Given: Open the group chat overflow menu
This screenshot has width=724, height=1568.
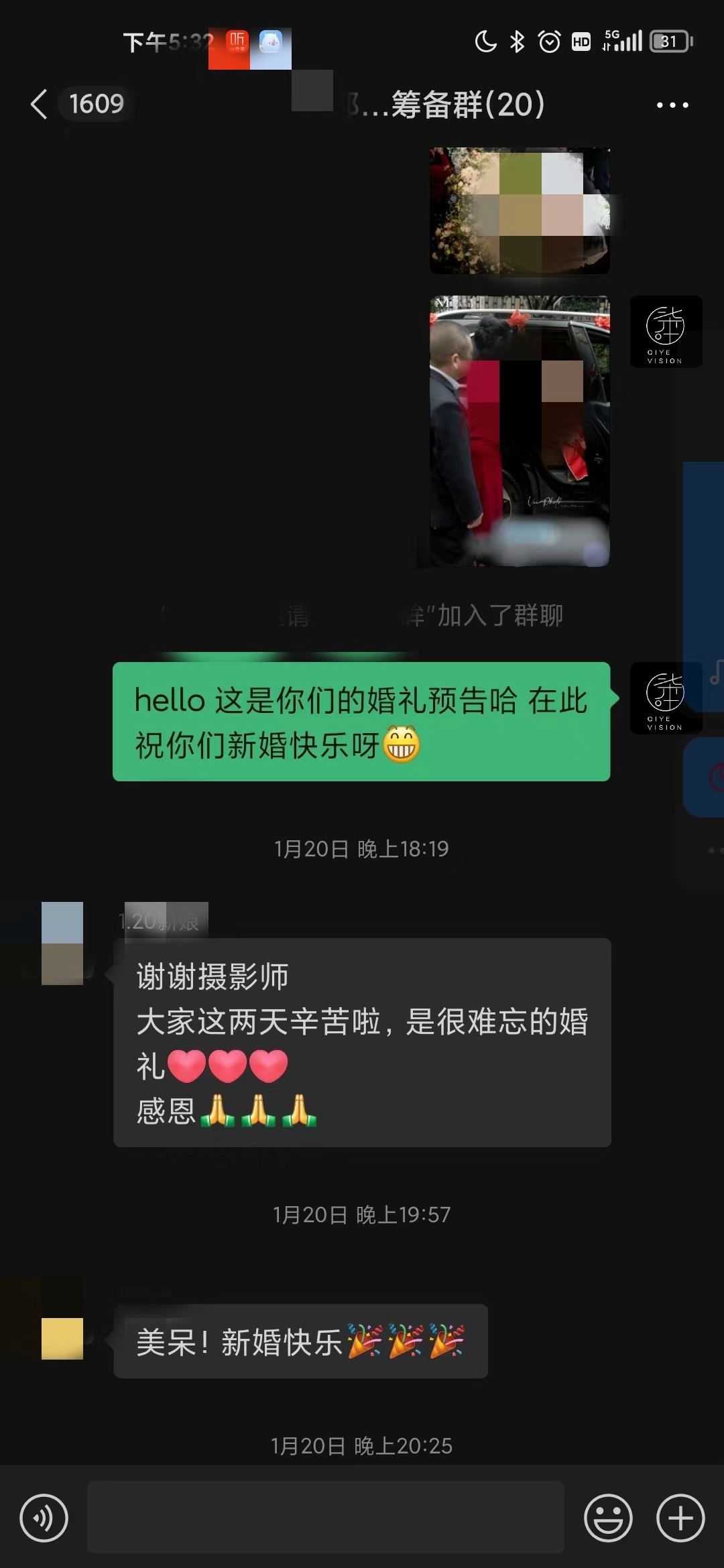Looking at the screenshot, I should pos(672,105).
